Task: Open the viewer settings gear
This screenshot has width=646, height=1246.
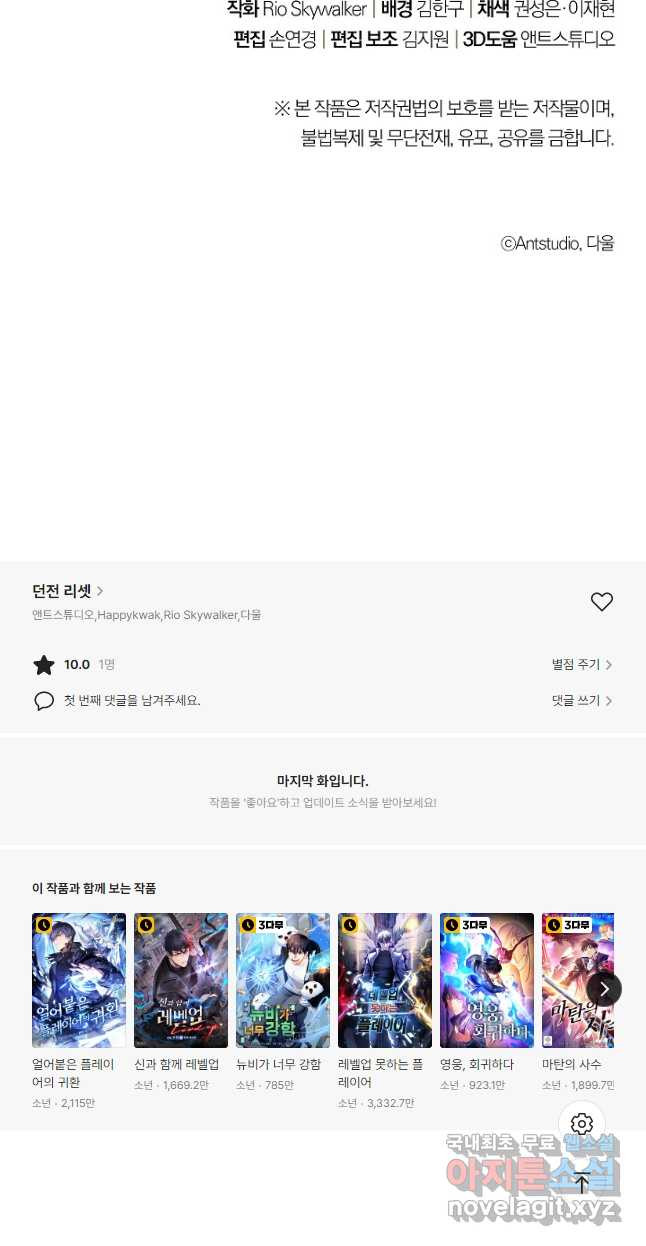Action: pyautogui.click(x=582, y=1124)
